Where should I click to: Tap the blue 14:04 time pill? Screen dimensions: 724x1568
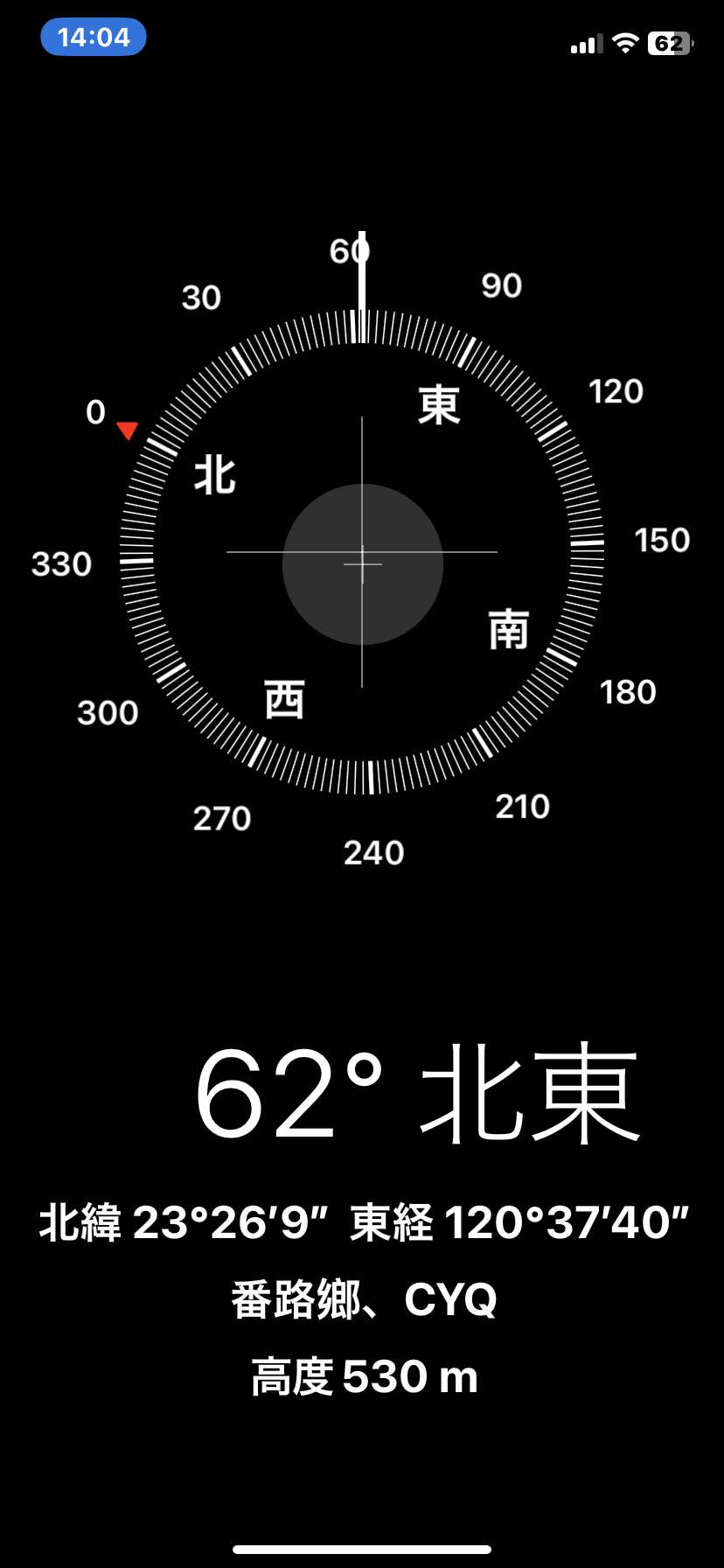pos(94,38)
